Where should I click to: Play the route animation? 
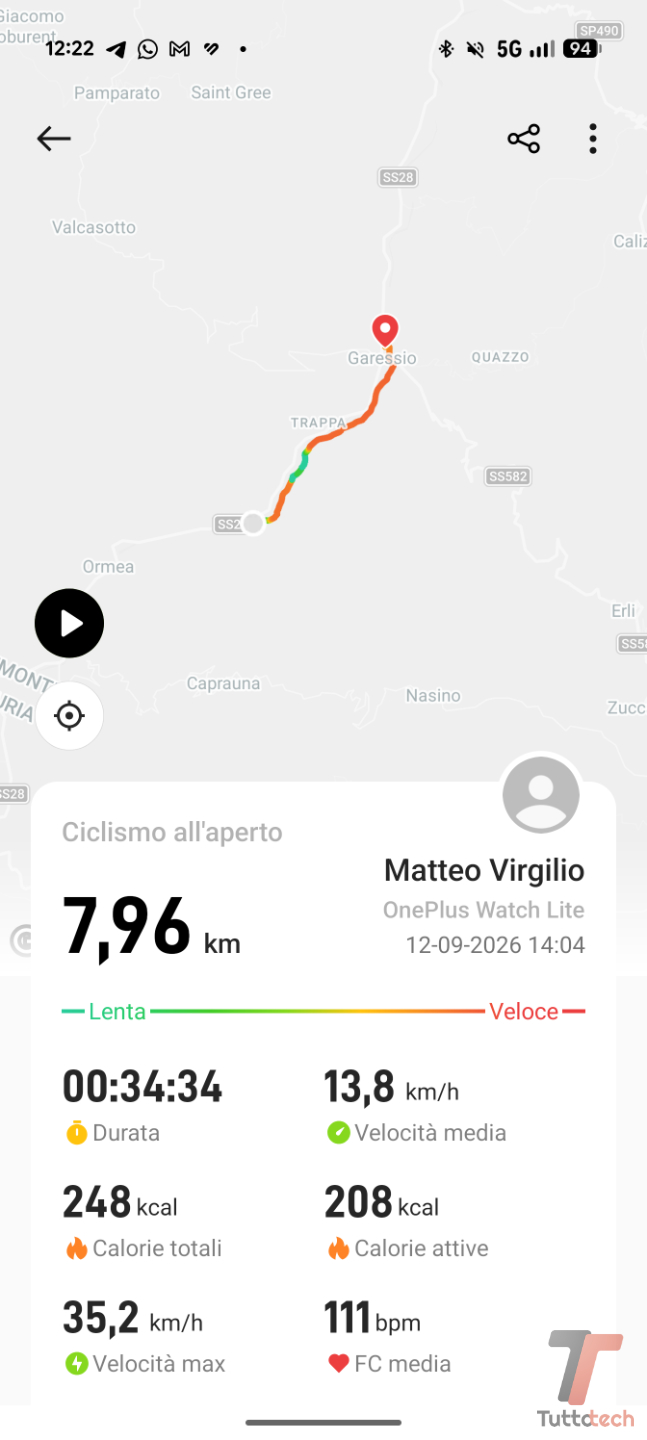point(69,623)
